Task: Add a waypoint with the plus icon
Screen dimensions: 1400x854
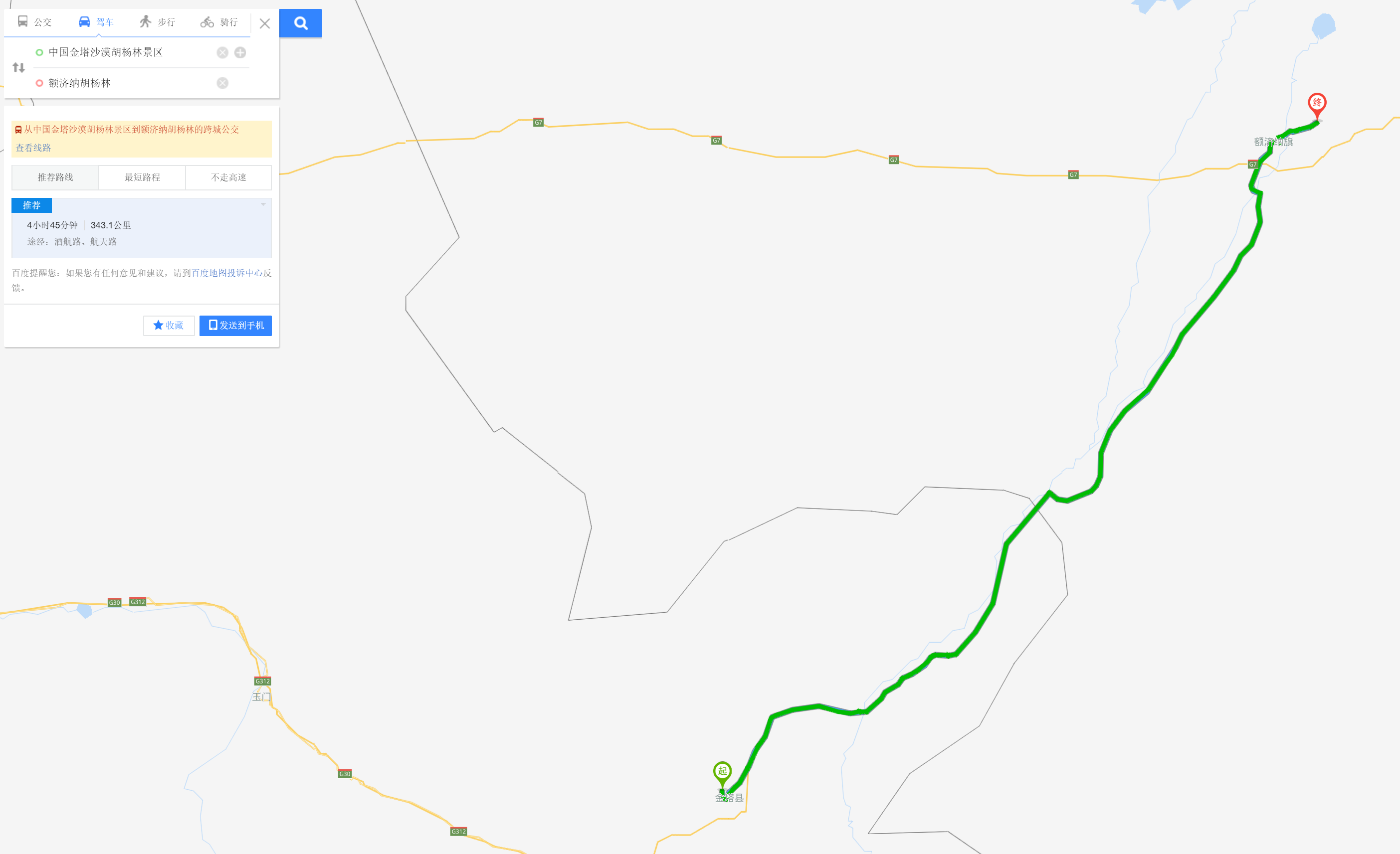Action: 240,53
